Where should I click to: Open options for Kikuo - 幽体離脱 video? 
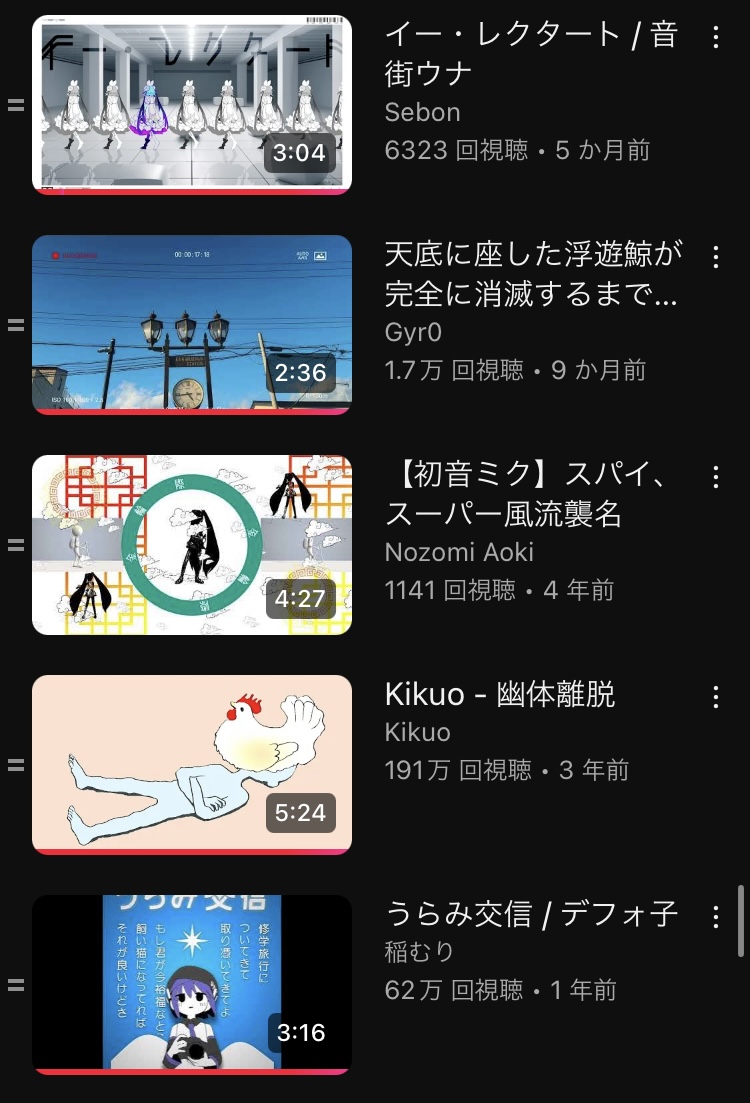click(715, 697)
